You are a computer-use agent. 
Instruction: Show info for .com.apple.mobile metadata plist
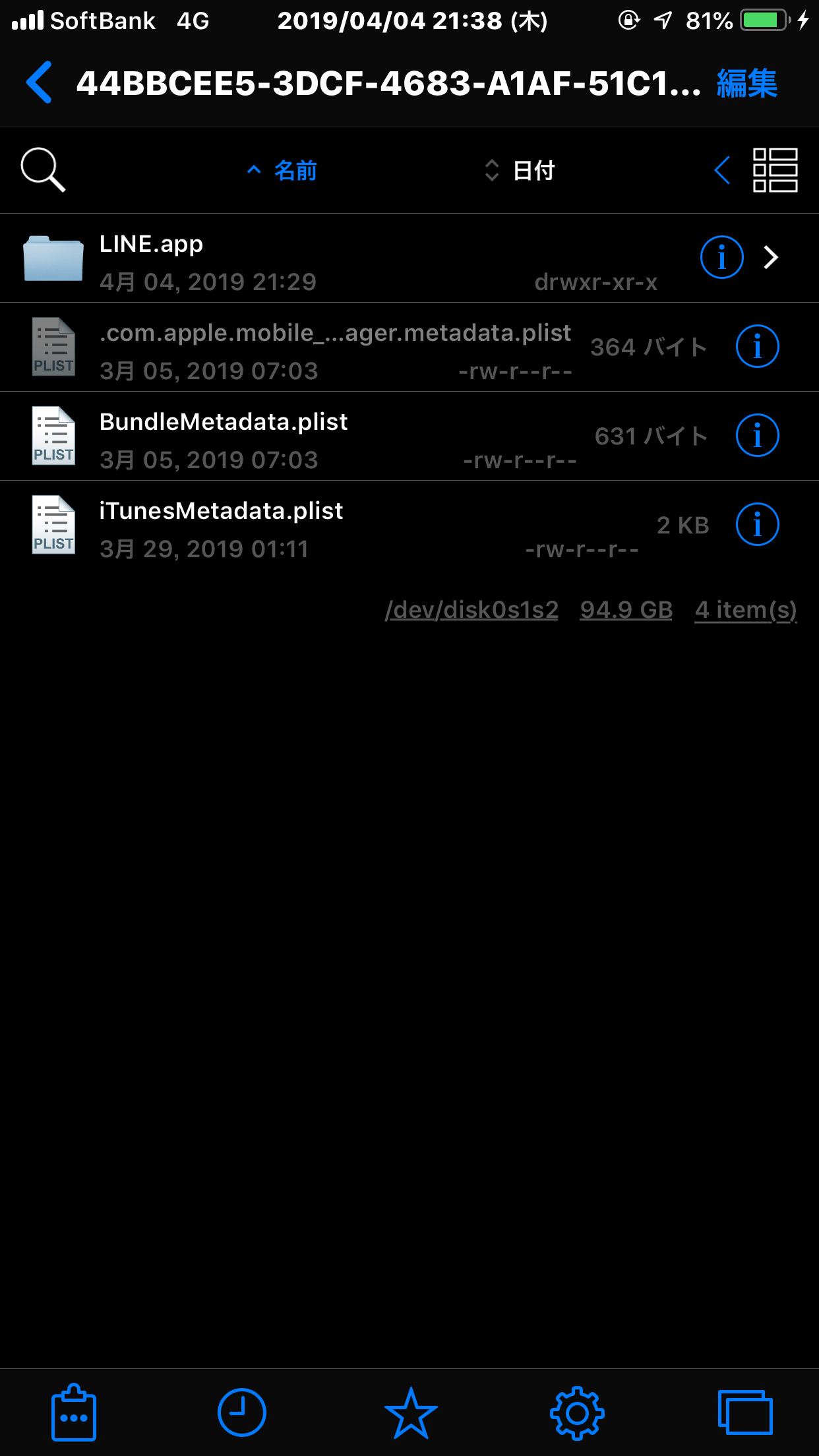[x=757, y=347]
